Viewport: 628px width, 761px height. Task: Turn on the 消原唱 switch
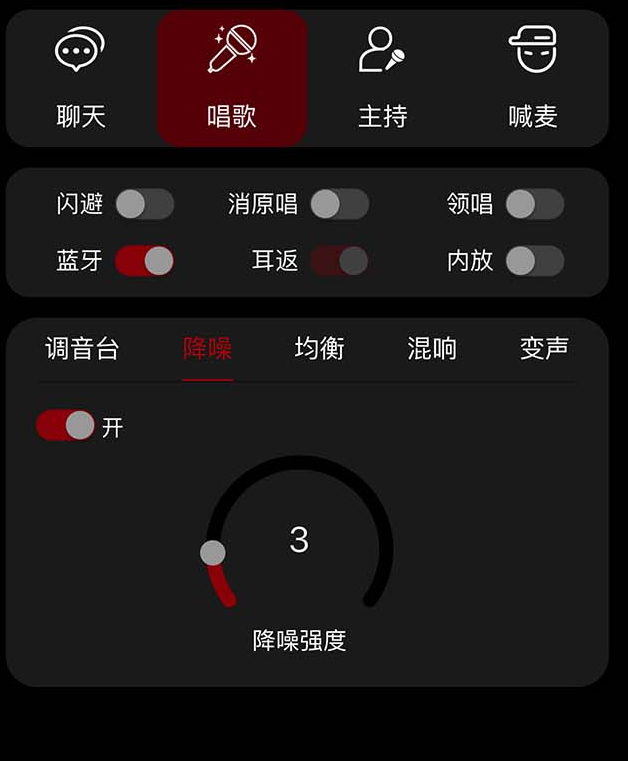[x=339, y=204]
